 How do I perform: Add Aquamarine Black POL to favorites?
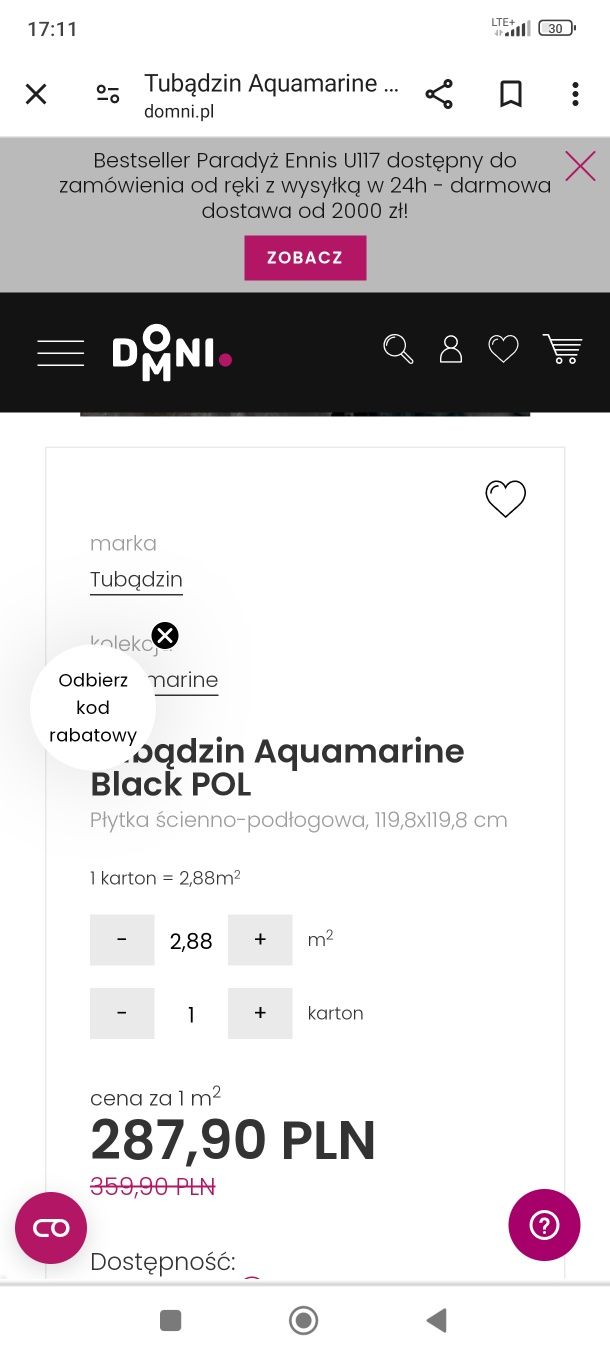pyautogui.click(x=505, y=499)
